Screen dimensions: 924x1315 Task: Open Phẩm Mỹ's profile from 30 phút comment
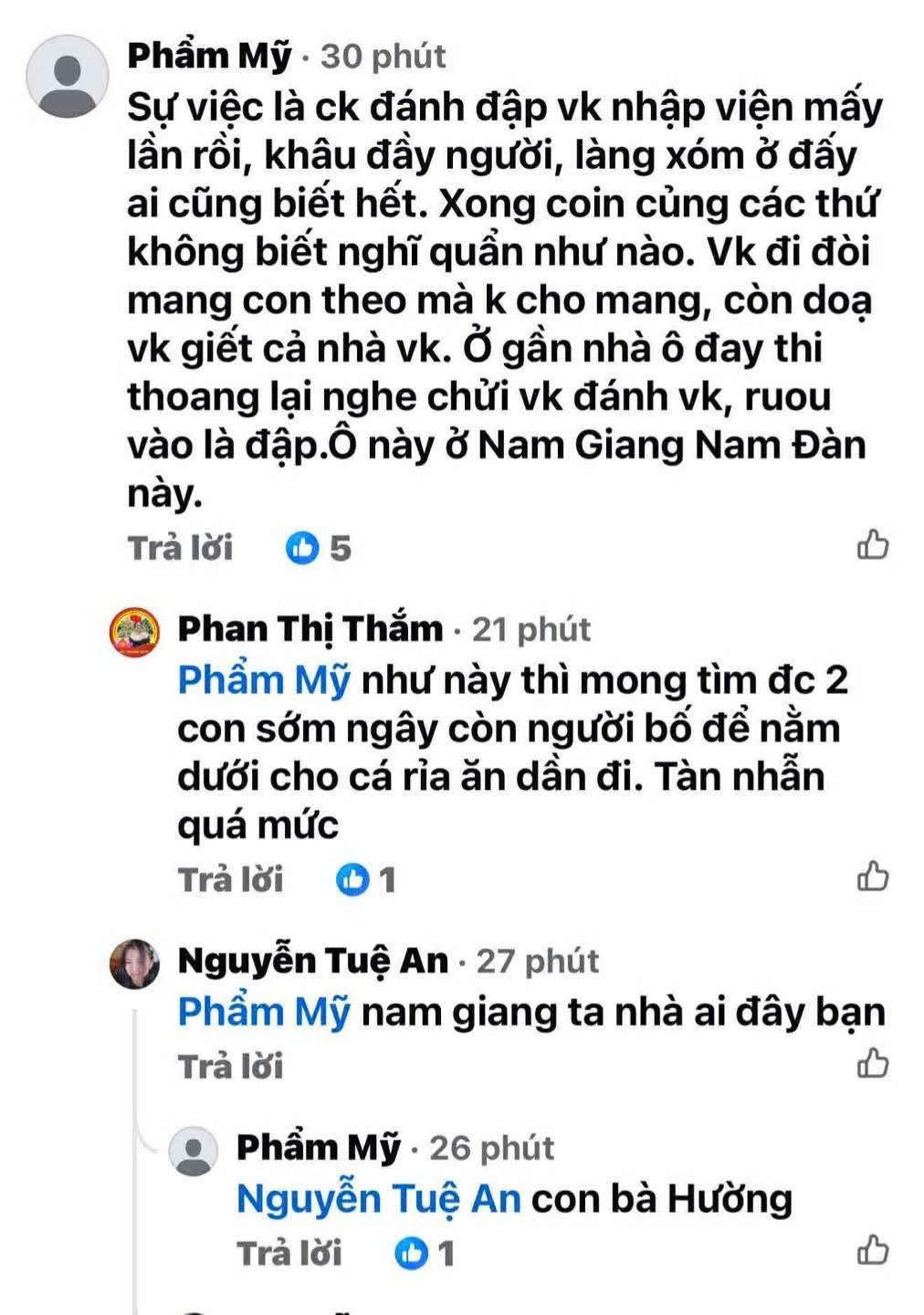coord(209,56)
